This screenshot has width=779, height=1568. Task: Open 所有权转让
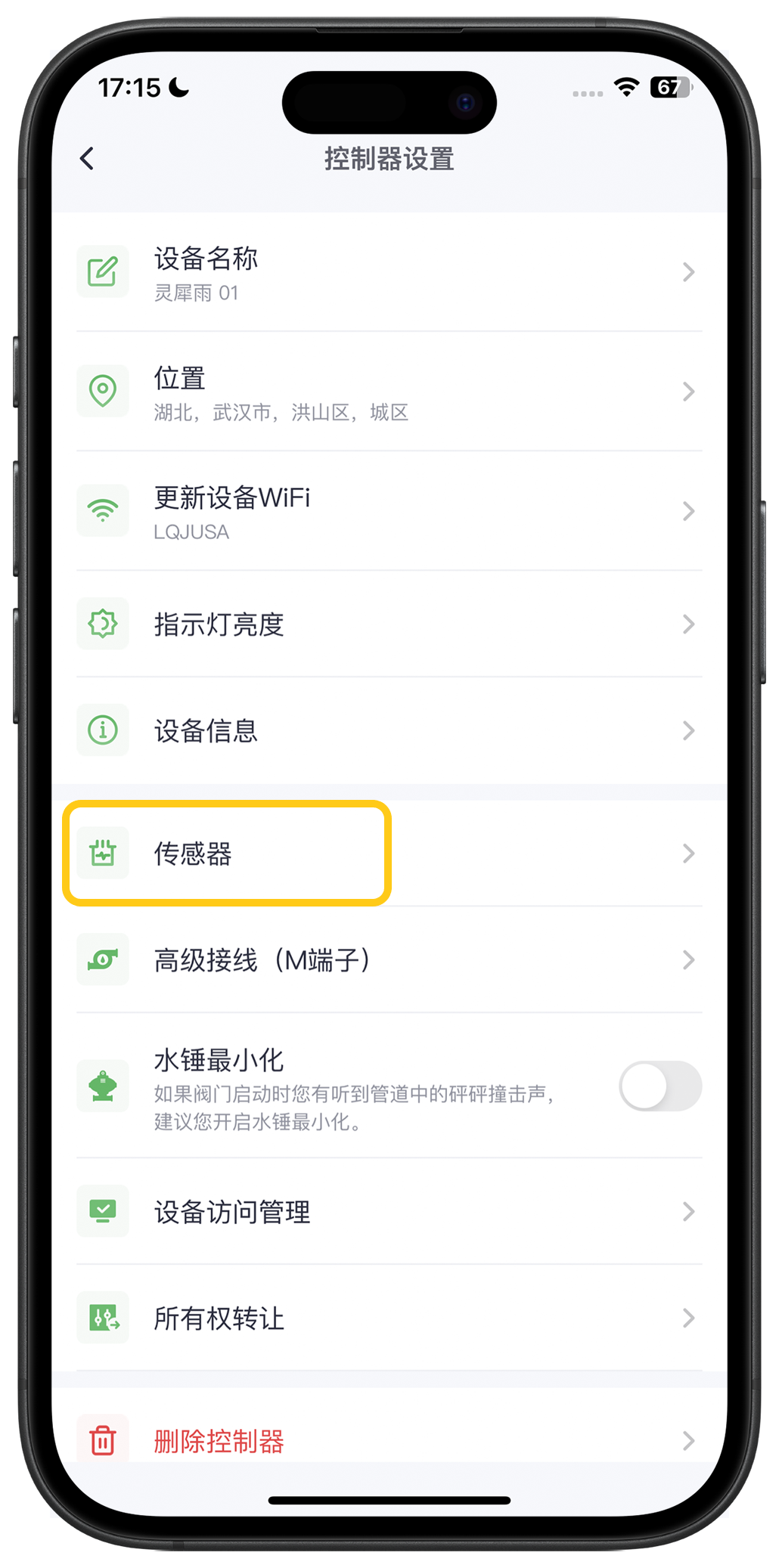click(389, 1319)
